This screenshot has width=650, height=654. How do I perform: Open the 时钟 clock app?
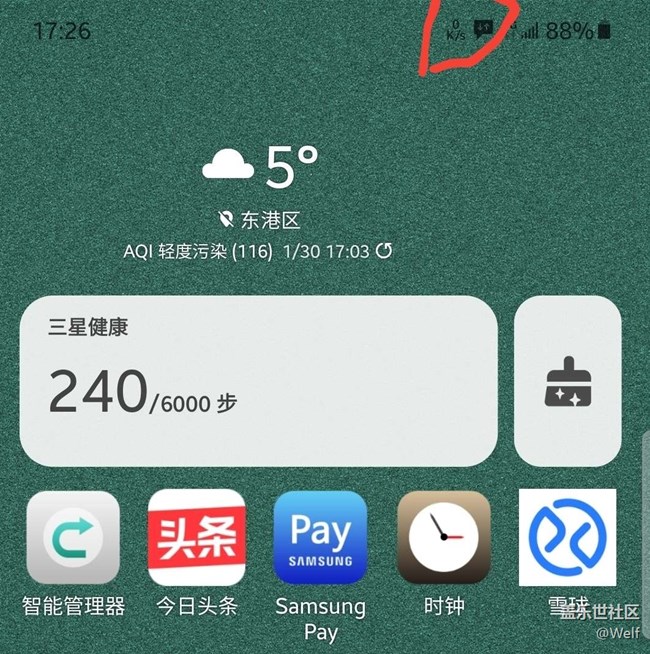pyautogui.click(x=444, y=538)
